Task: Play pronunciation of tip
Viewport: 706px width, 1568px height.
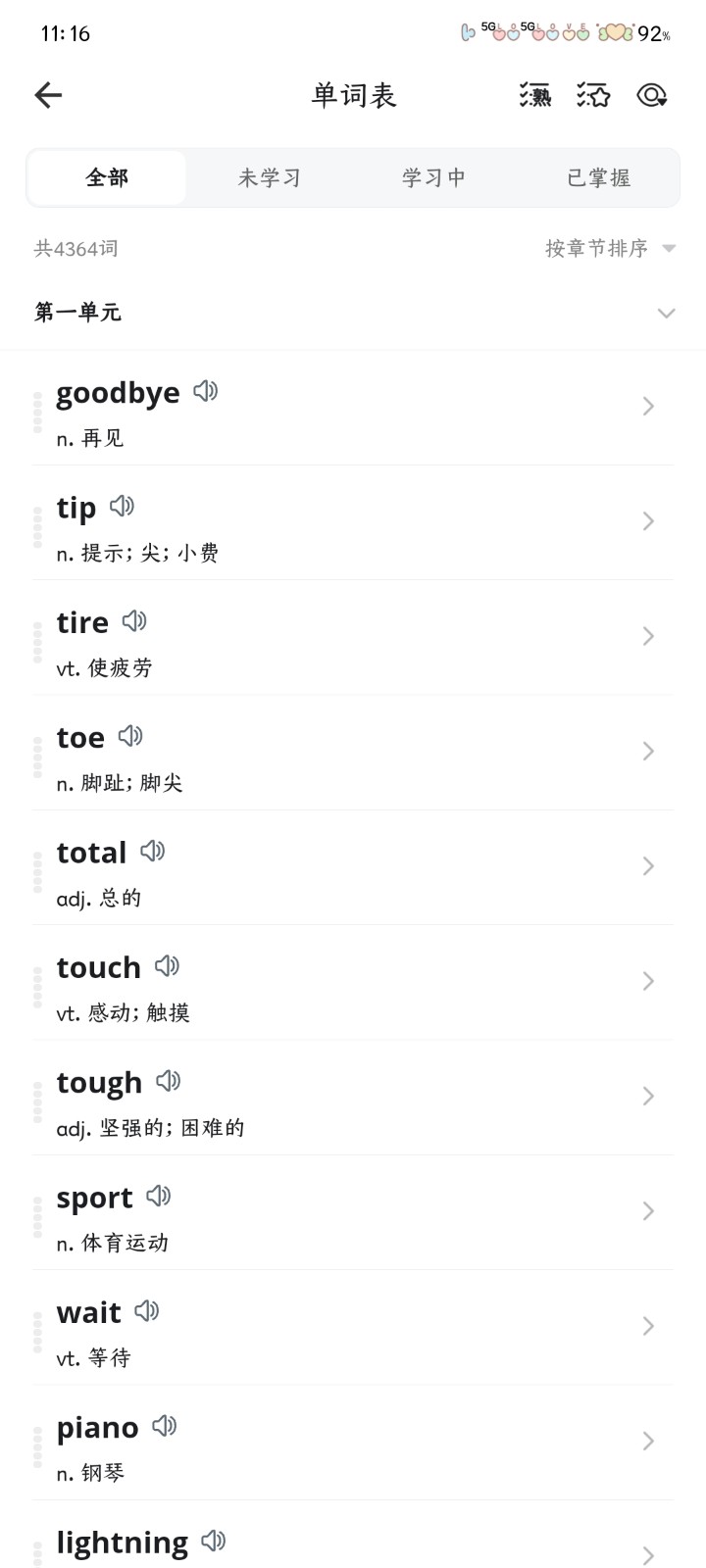Action: pos(122,506)
